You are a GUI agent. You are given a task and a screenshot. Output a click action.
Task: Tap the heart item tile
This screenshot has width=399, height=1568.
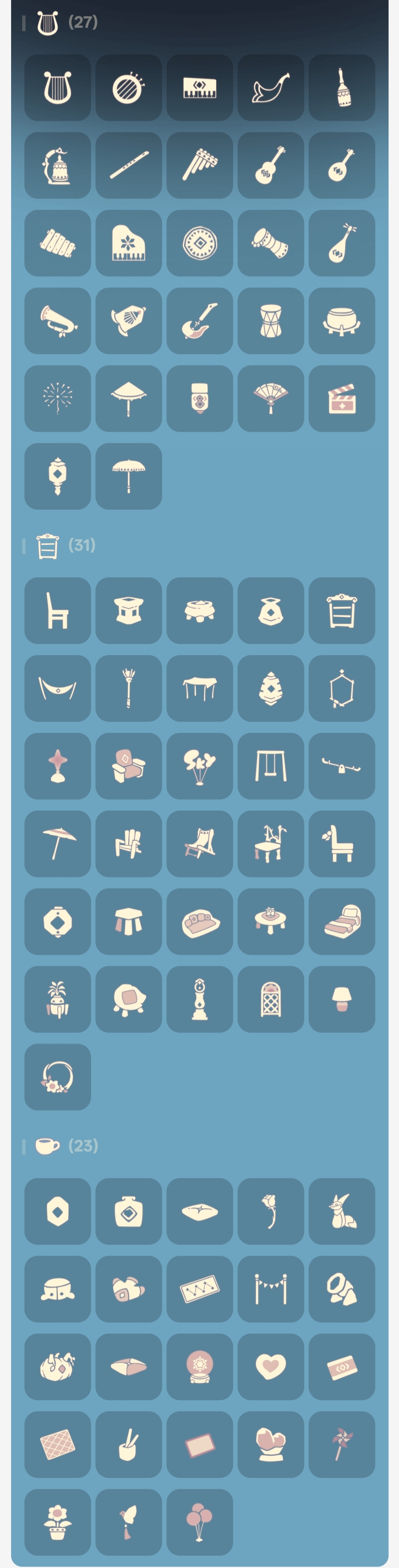271,1367
